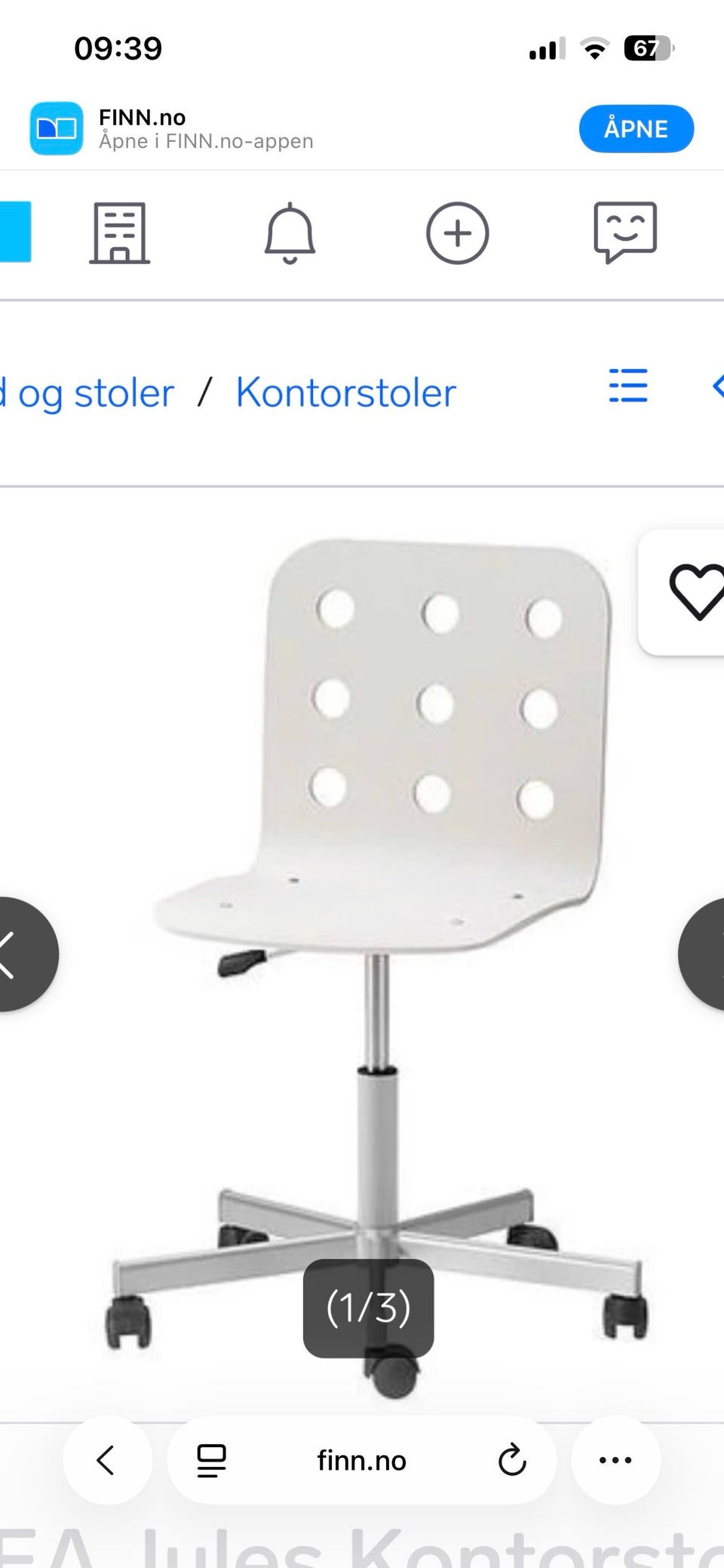Open the Kontorstoler breadcrumb link

[x=346, y=392]
